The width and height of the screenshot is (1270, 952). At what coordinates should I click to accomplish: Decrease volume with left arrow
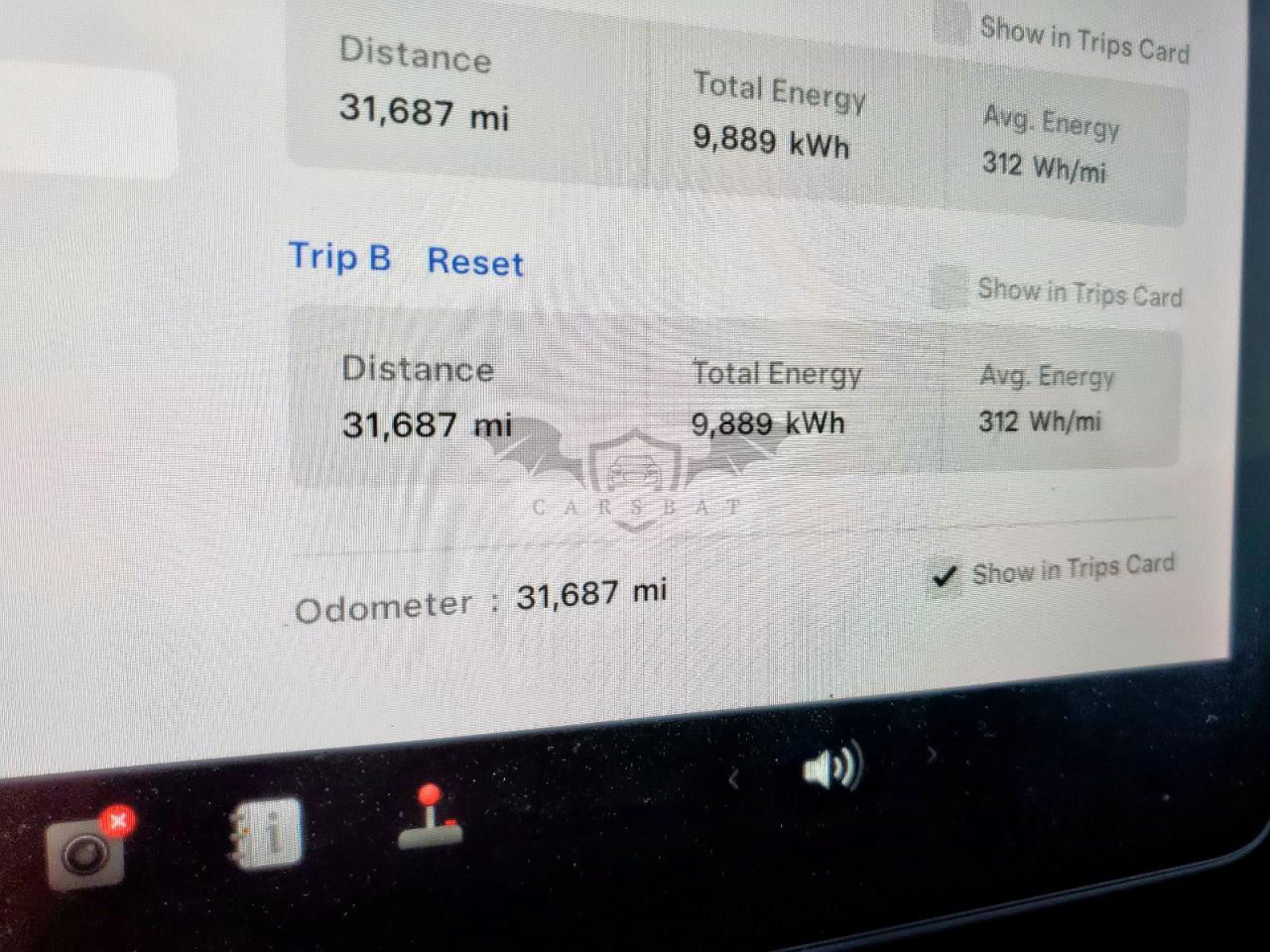(733, 779)
